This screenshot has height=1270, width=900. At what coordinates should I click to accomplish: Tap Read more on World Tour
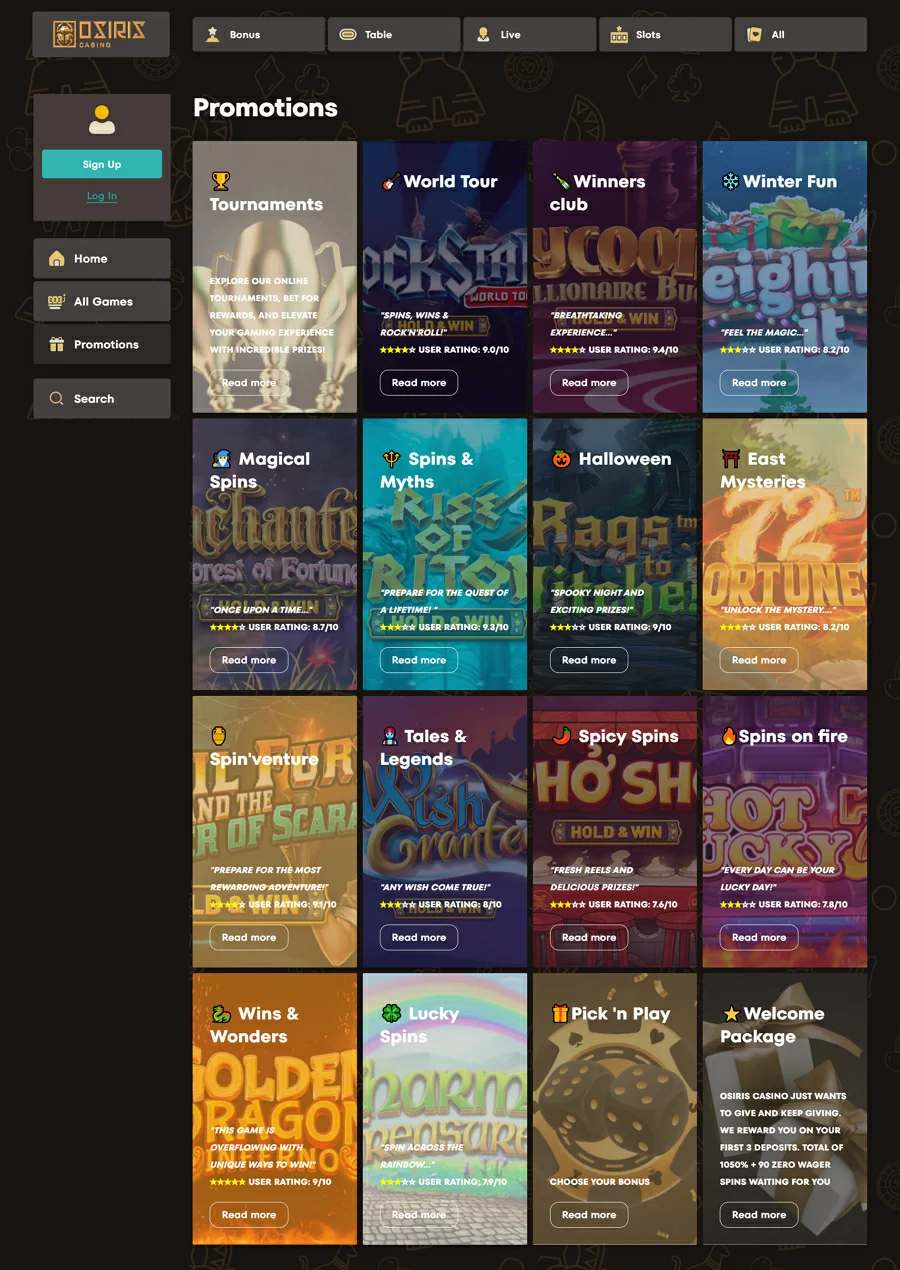tap(419, 382)
